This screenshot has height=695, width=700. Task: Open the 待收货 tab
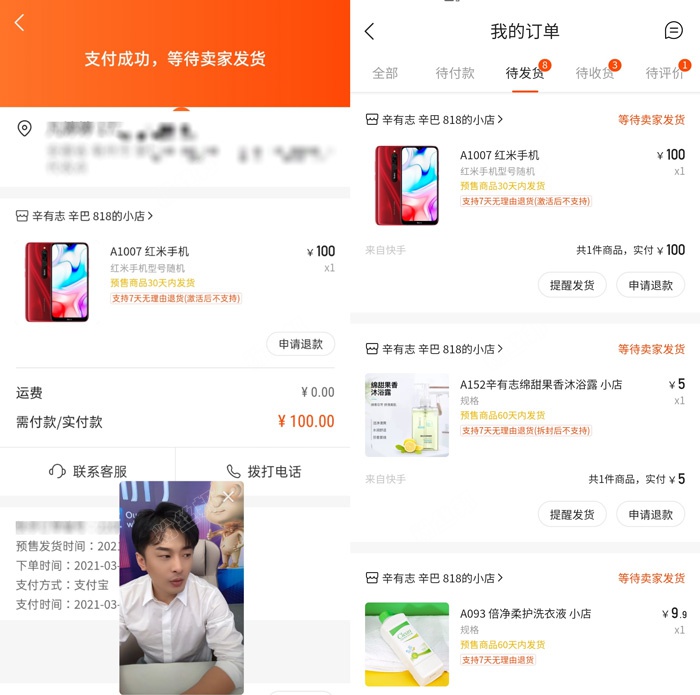(x=595, y=73)
